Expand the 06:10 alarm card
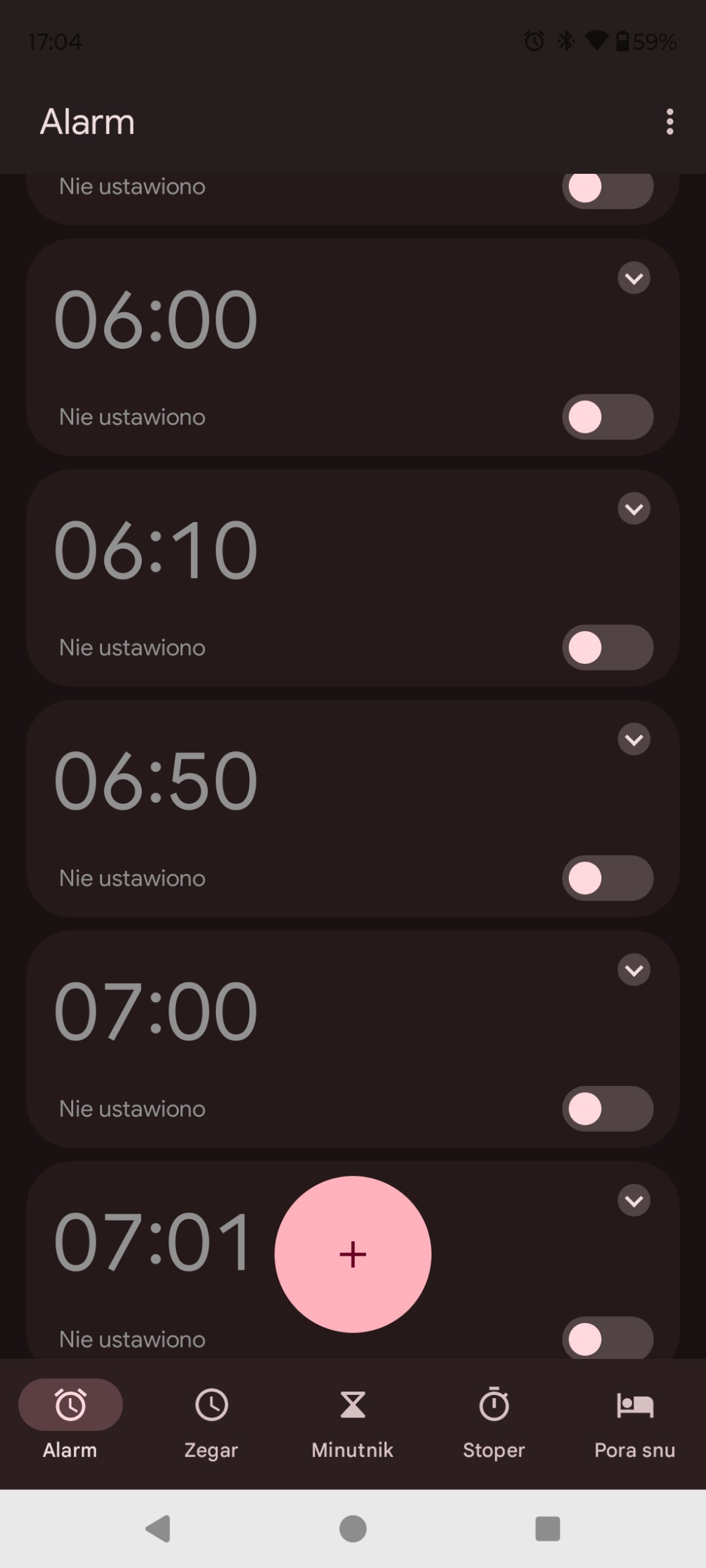Viewport: 706px width, 1568px height. click(633, 509)
